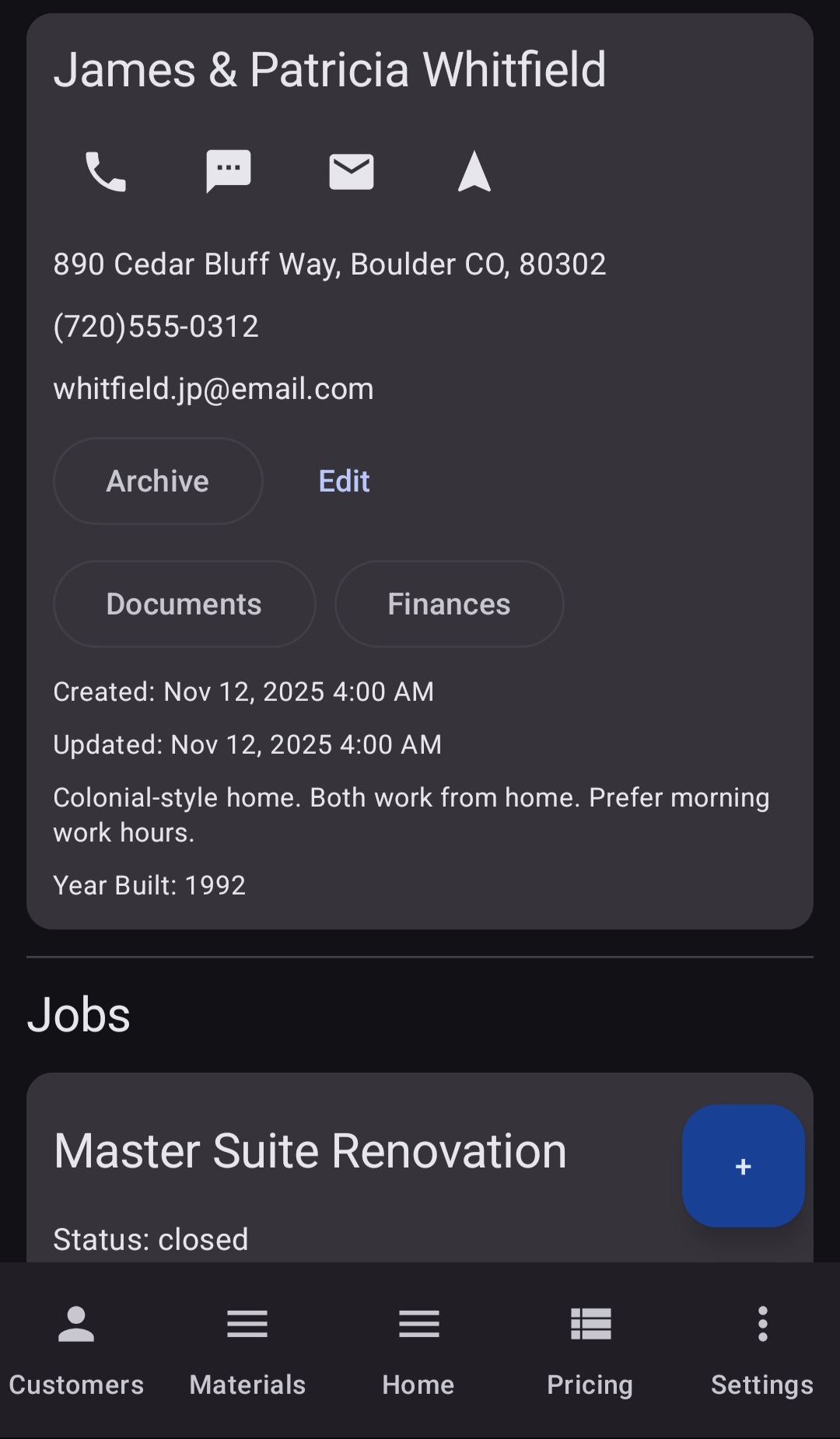Switch to the Customers tab
Image resolution: width=840 pixels, height=1439 pixels.
pos(75,1350)
